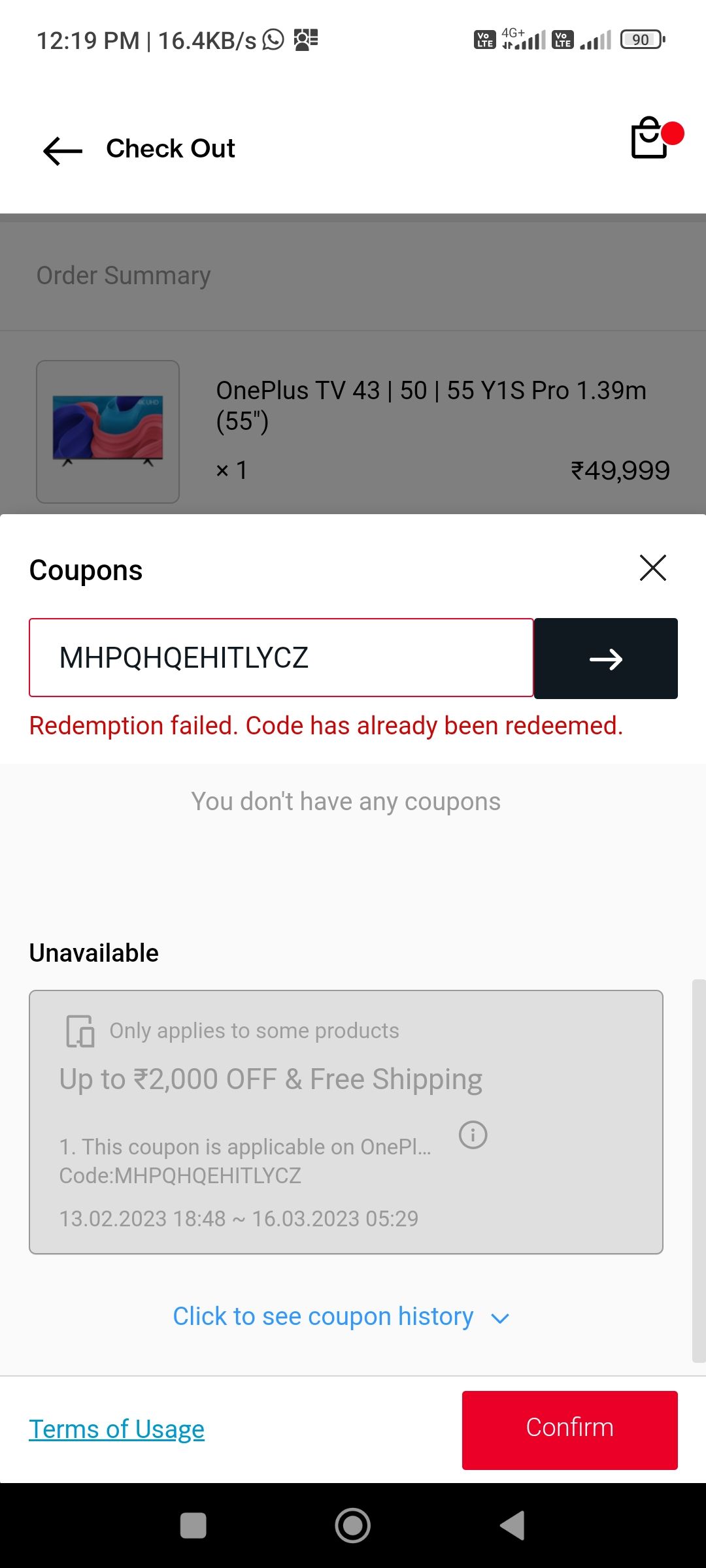Click 'Click to see coupon history' text
The image size is (706, 1568).
pyautogui.click(x=323, y=1316)
